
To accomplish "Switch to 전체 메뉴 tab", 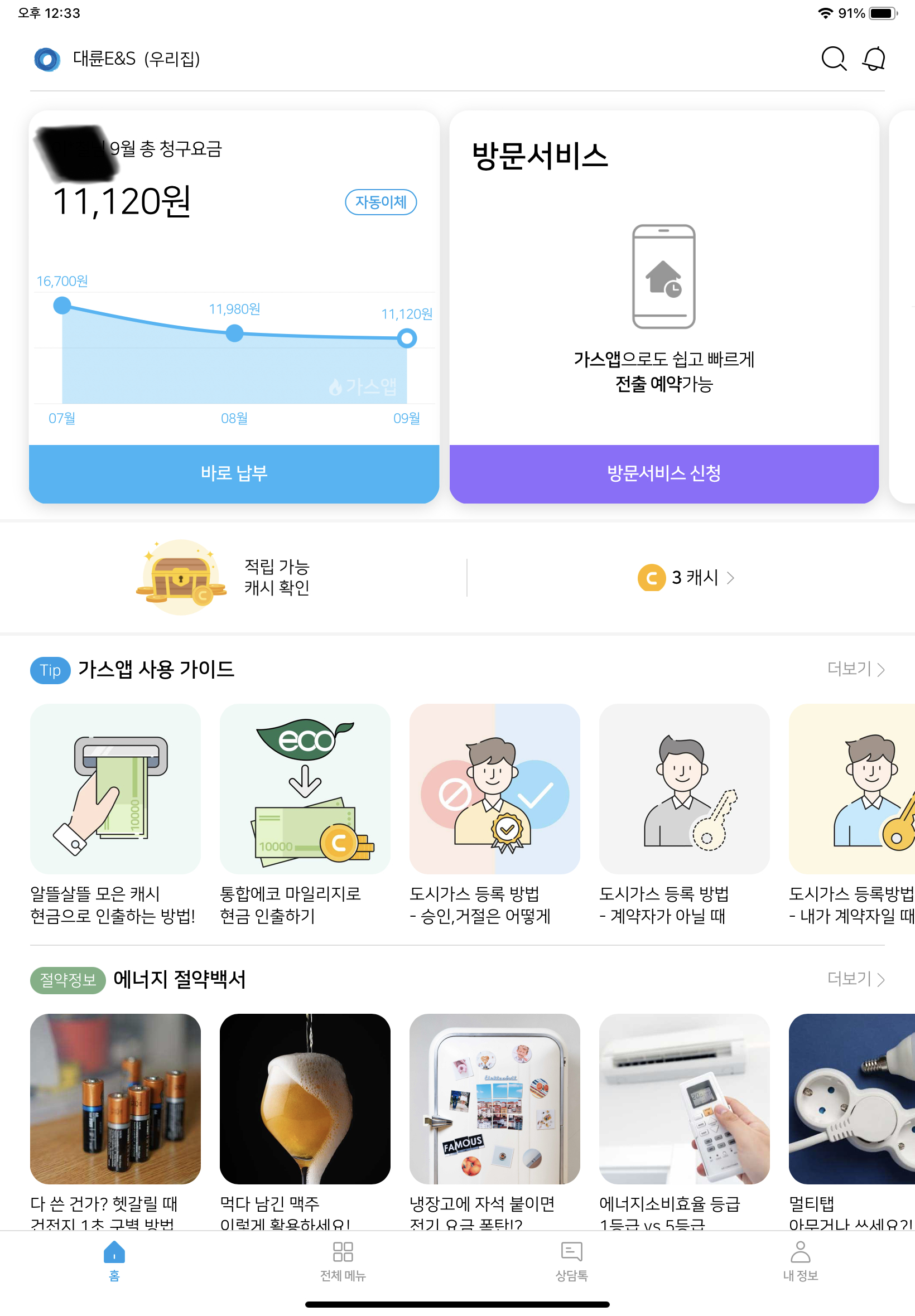I will [x=343, y=1260].
